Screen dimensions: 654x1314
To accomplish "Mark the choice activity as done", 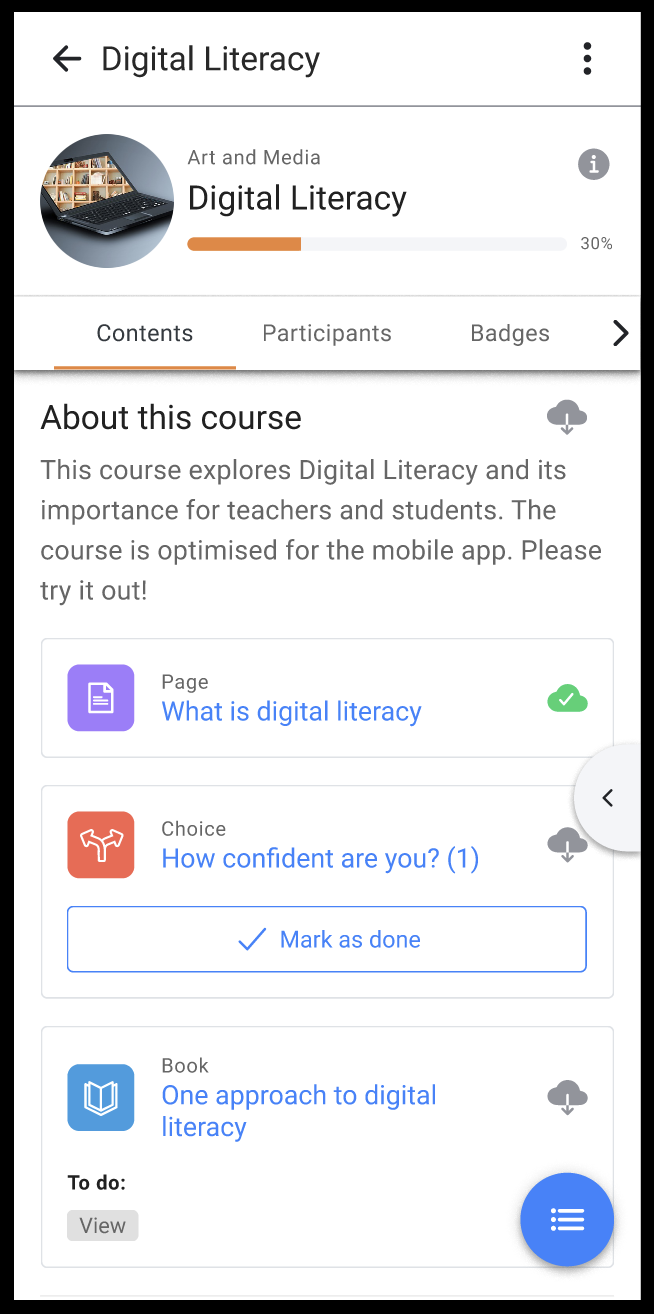I will (327, 939).
